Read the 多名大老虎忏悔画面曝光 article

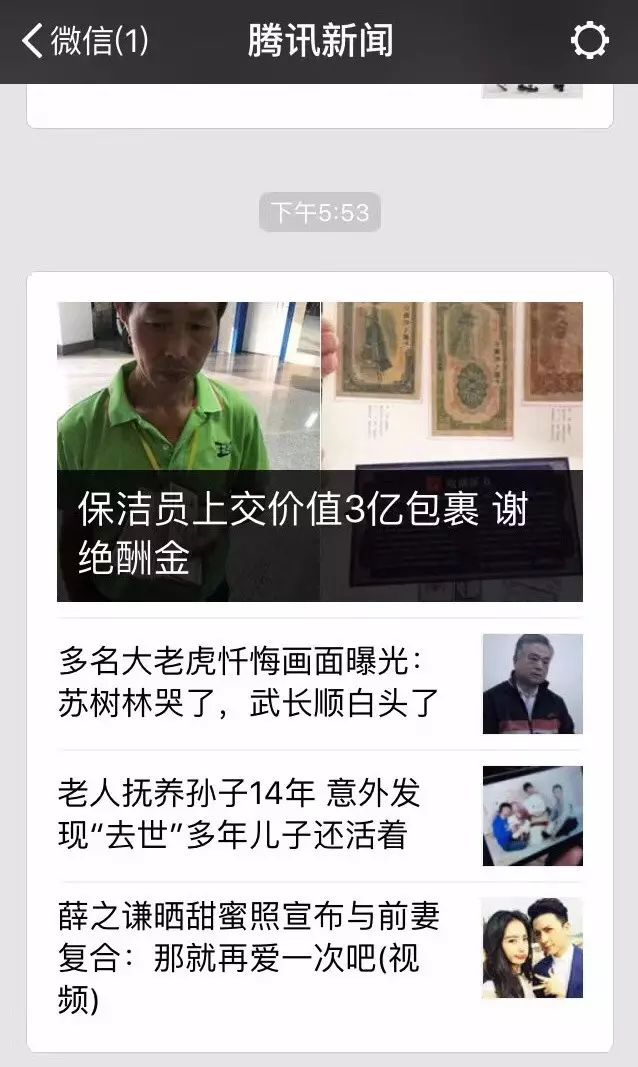[250, 683]
